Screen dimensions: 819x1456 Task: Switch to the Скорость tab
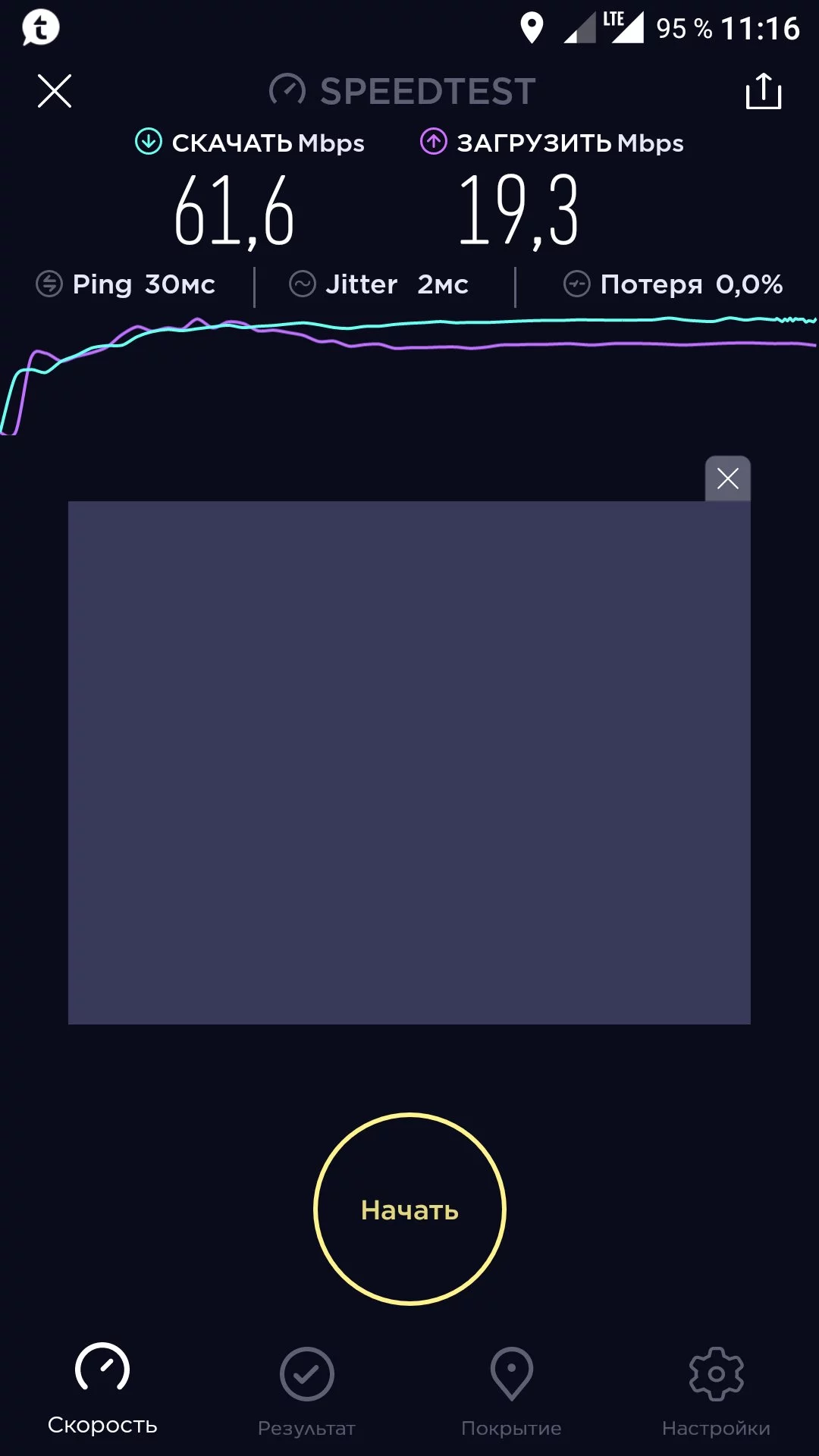pos(102,1389)
